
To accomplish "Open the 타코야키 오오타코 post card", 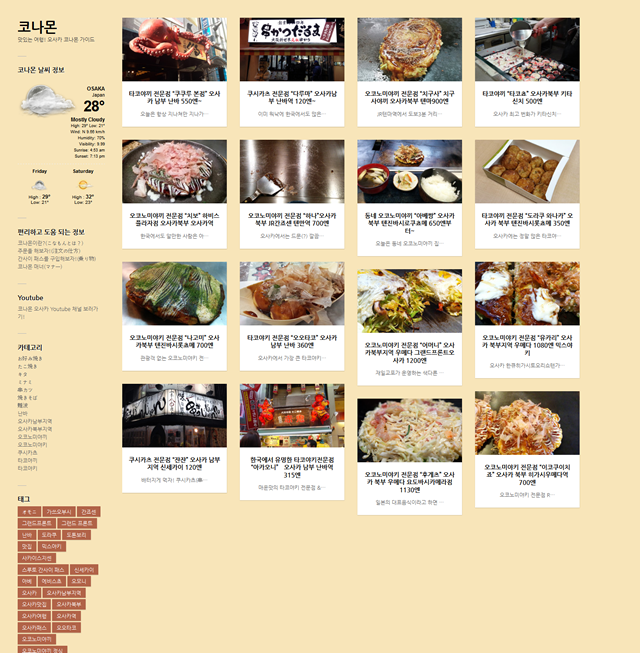I will point(292,341).
